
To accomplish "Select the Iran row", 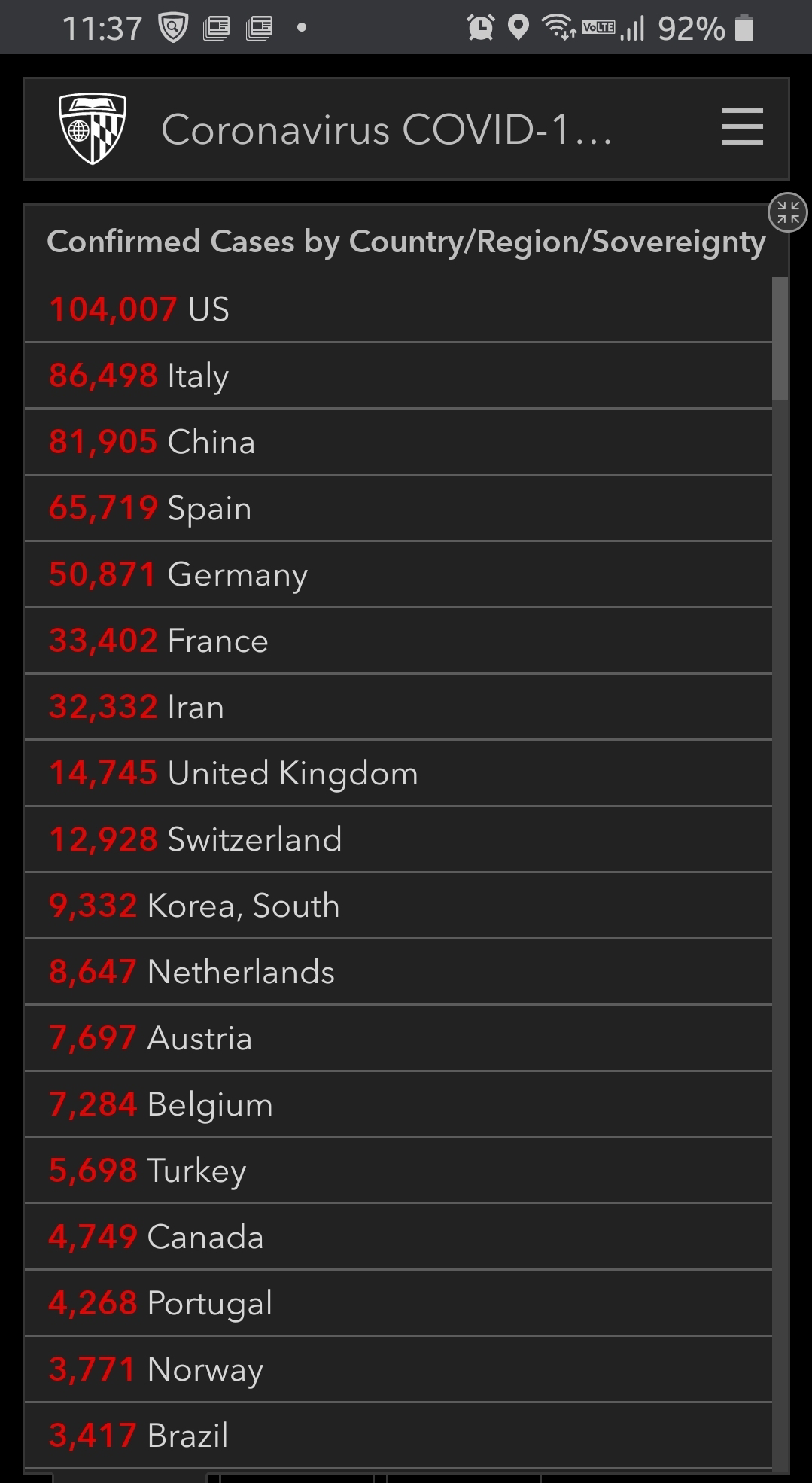I will [x=398, y=707].
